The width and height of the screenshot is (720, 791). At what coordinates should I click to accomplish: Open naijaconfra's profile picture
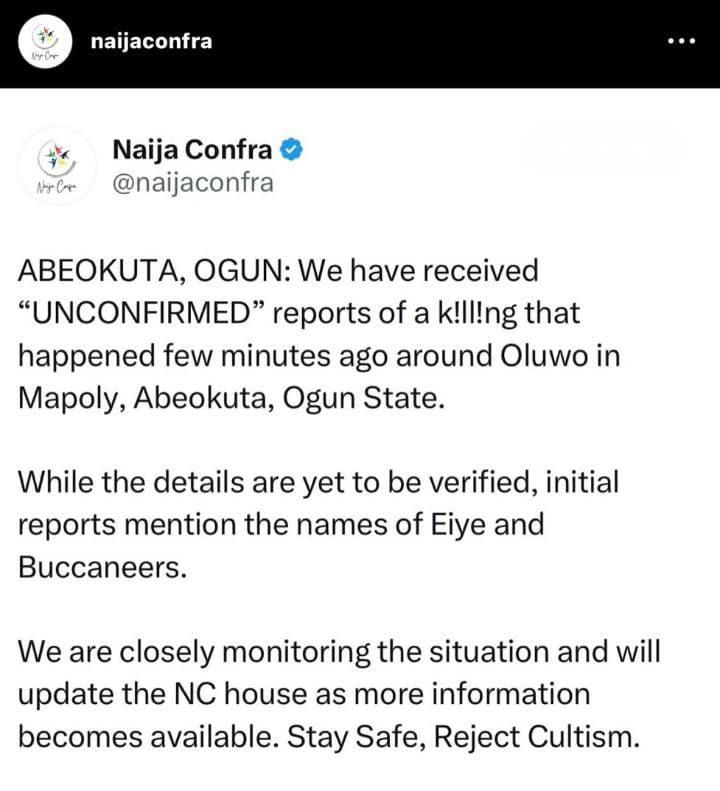click(x=43, y=43)
